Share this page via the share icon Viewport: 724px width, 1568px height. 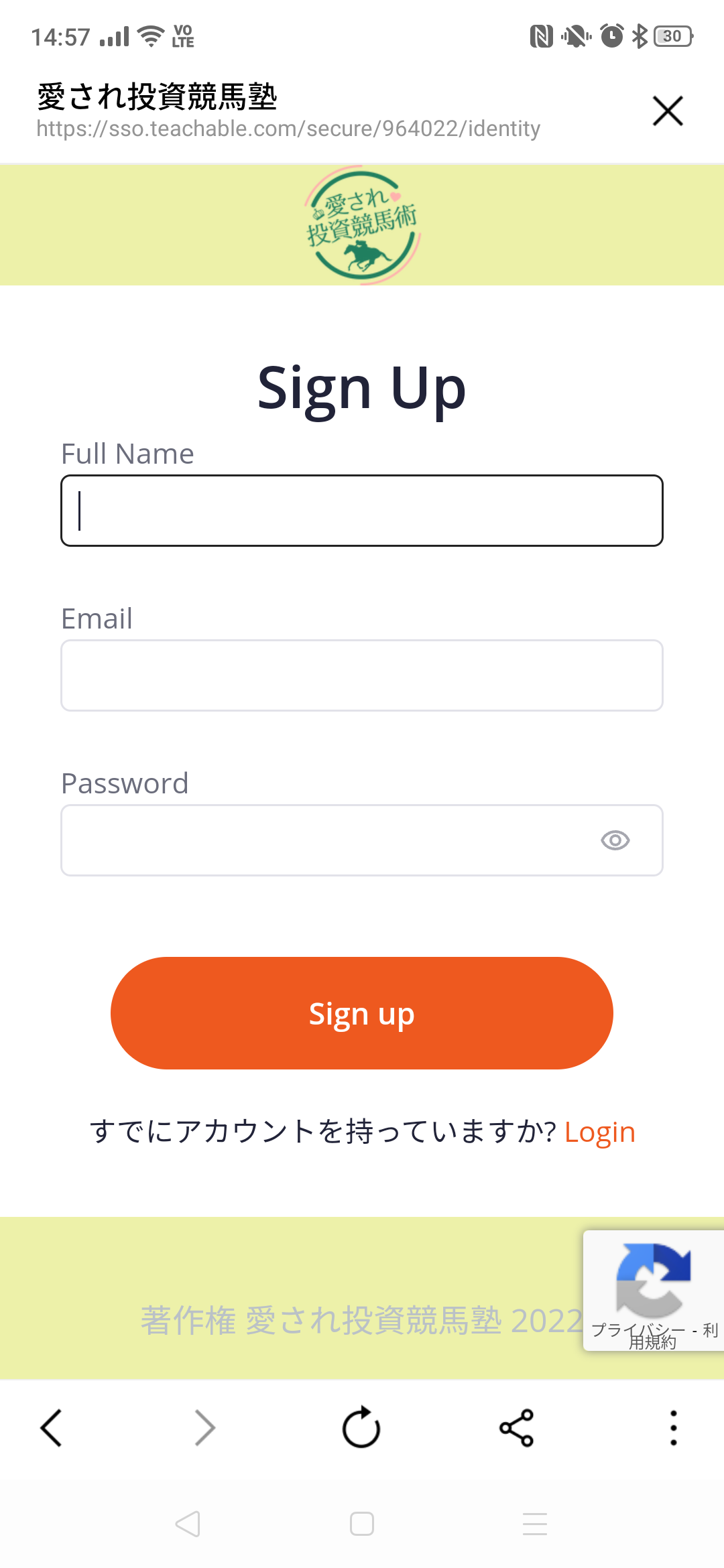[516, 1428]
